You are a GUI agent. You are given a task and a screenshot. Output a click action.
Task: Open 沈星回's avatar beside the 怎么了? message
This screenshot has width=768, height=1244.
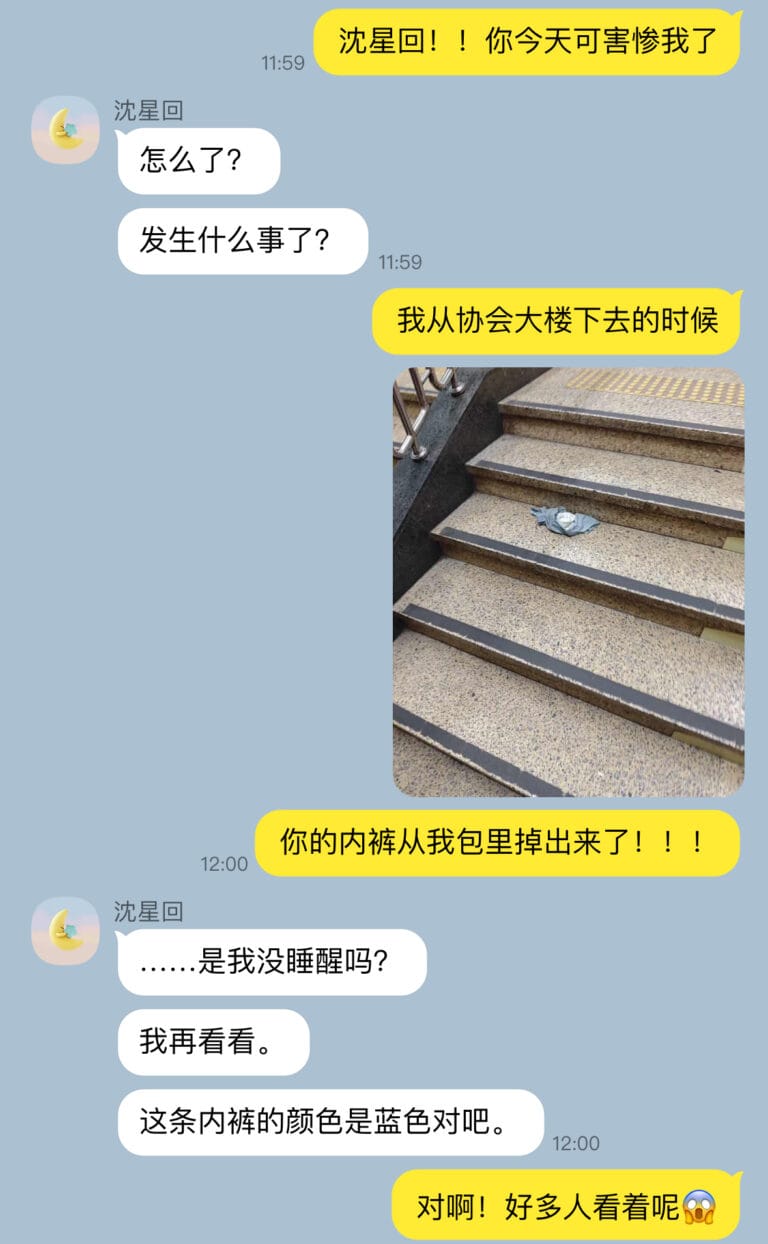65,130
